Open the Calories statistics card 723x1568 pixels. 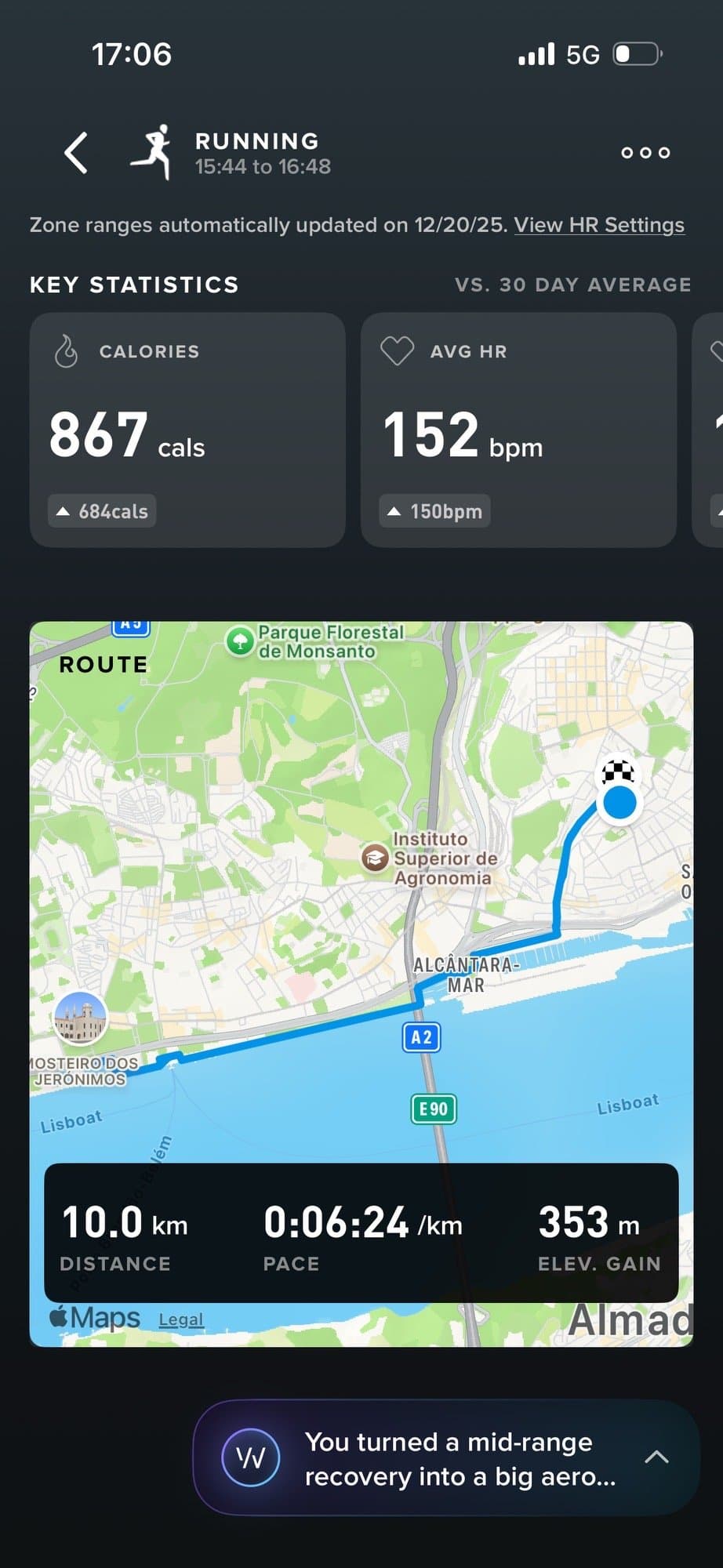187,430
